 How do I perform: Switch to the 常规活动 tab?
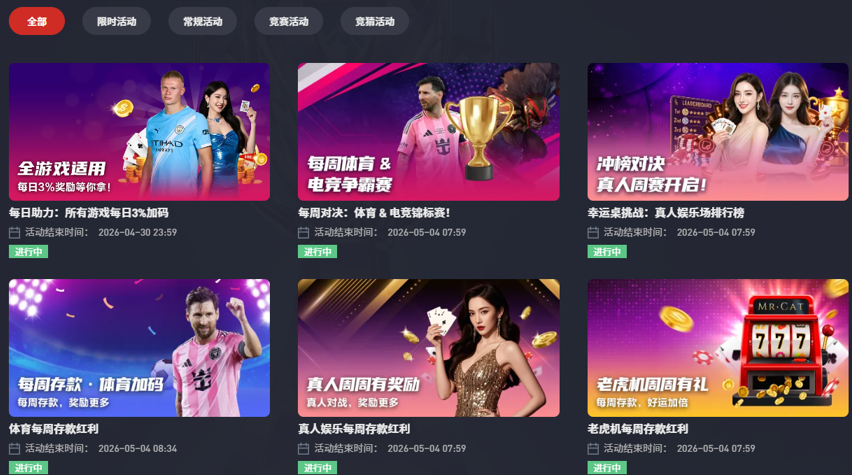pos(203,21)
